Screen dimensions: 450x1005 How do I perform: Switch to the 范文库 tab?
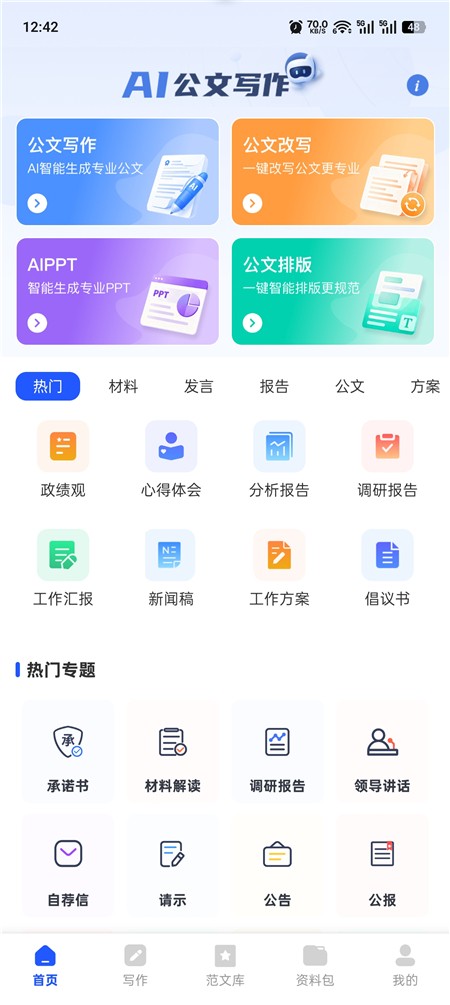point(225,966)
